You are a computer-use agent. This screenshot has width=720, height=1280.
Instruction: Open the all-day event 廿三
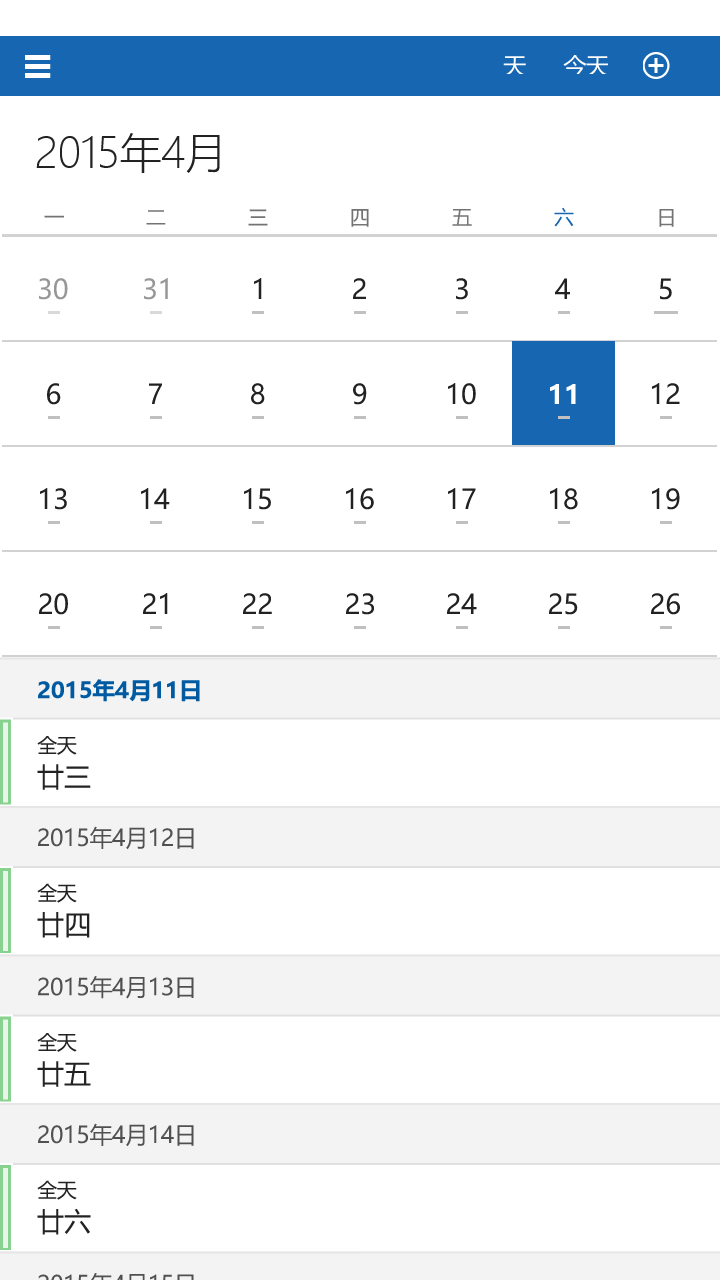click(x=360, y=762)
